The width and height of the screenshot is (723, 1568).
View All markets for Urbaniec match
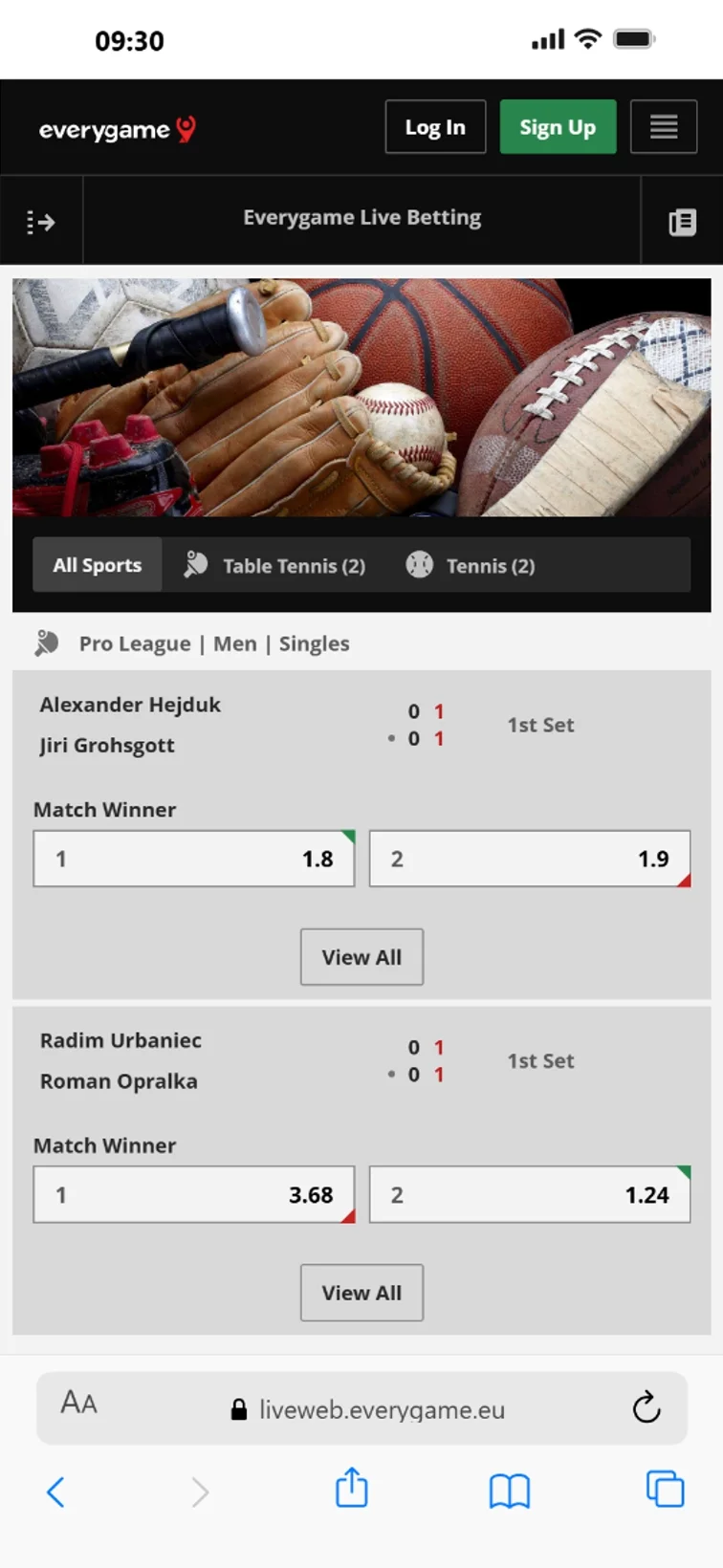361,1293
